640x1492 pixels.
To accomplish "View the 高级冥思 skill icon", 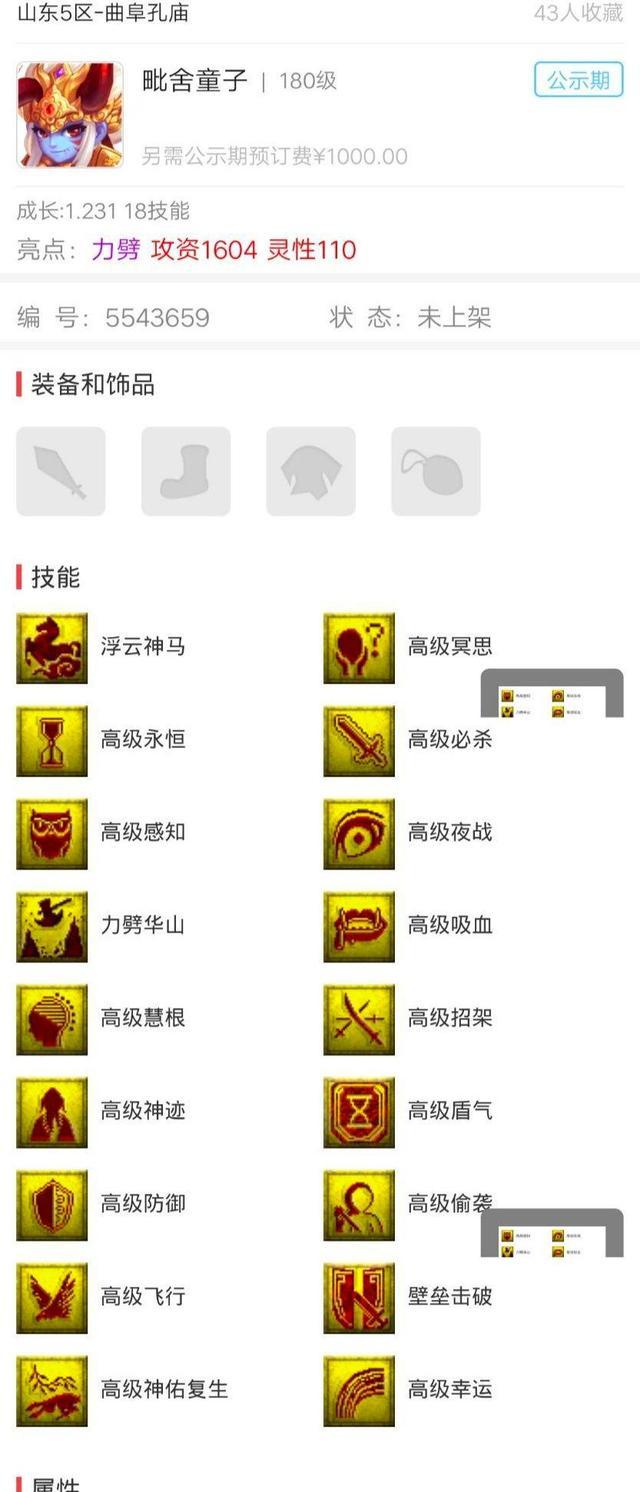I will [x=359, y=648].
